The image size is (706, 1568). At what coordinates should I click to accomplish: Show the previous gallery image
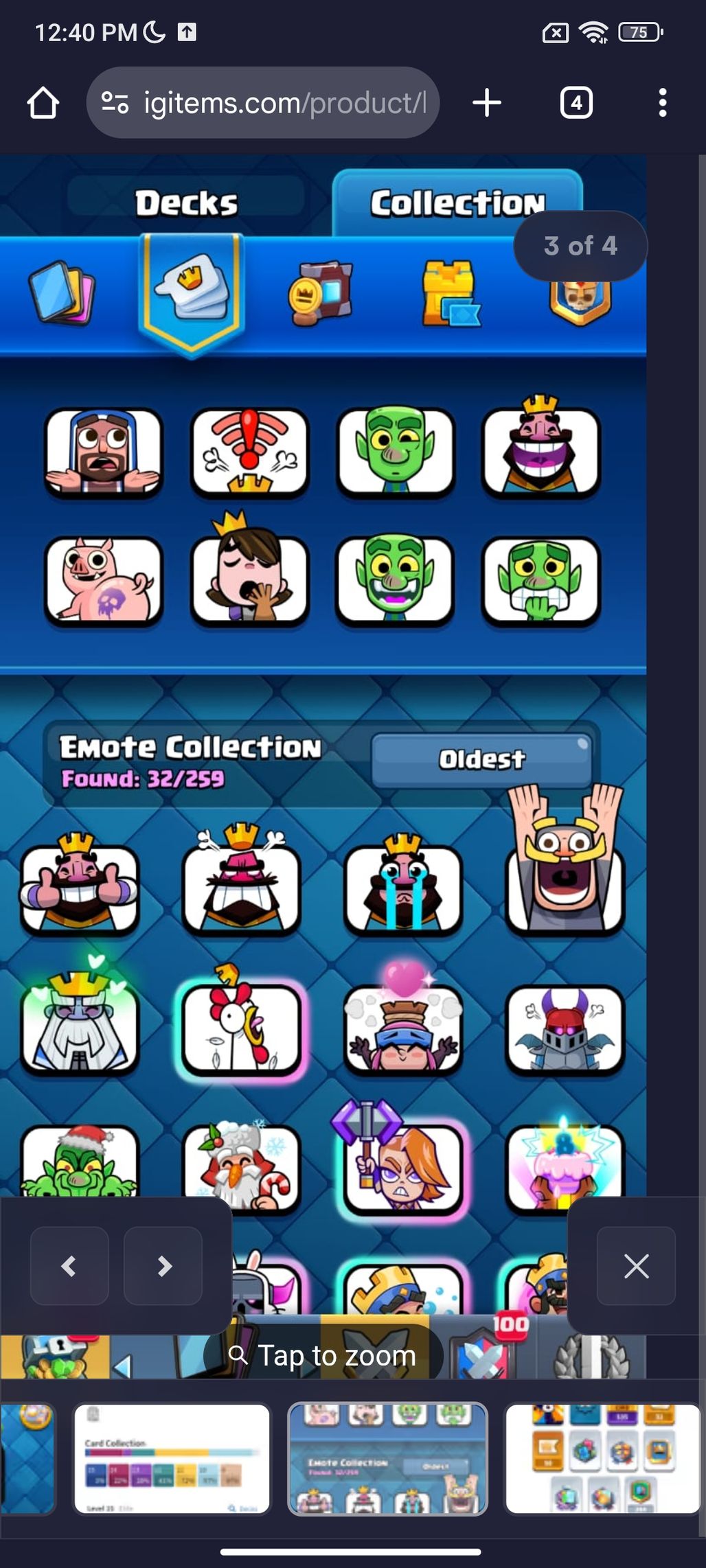coord(69,1265)
